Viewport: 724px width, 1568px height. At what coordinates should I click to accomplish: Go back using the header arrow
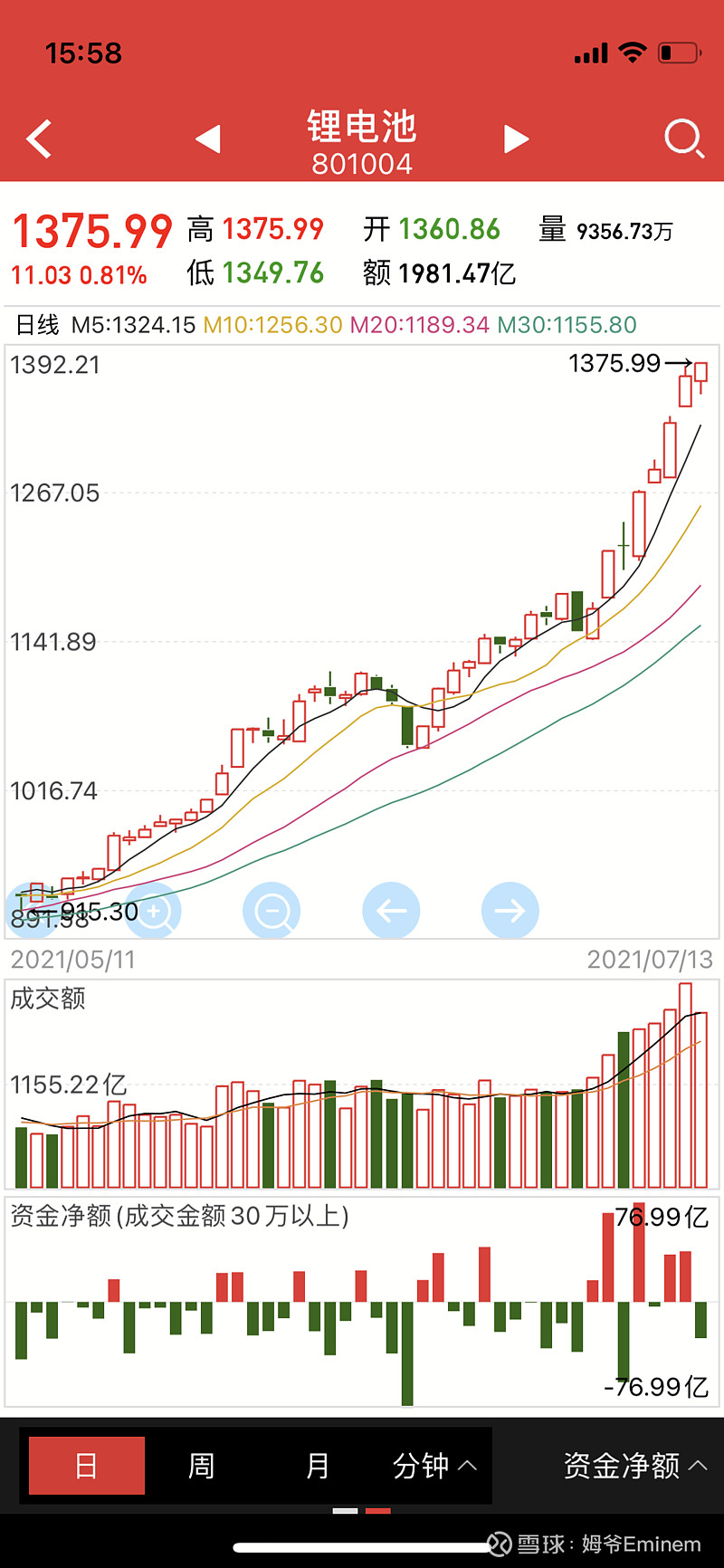(38, 139)
